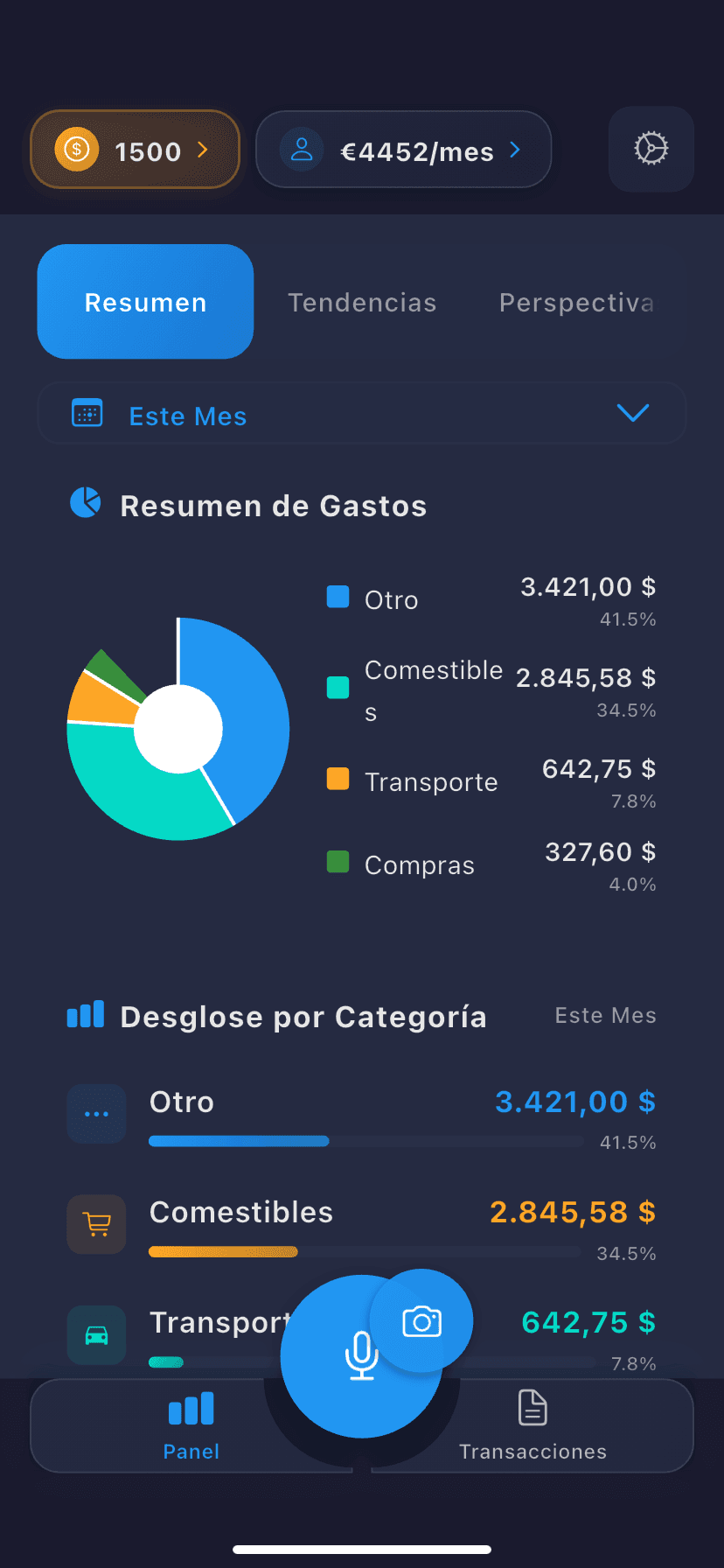
Task: Tap the calendar icon beside Este Mes
Action: click(88, 412)
